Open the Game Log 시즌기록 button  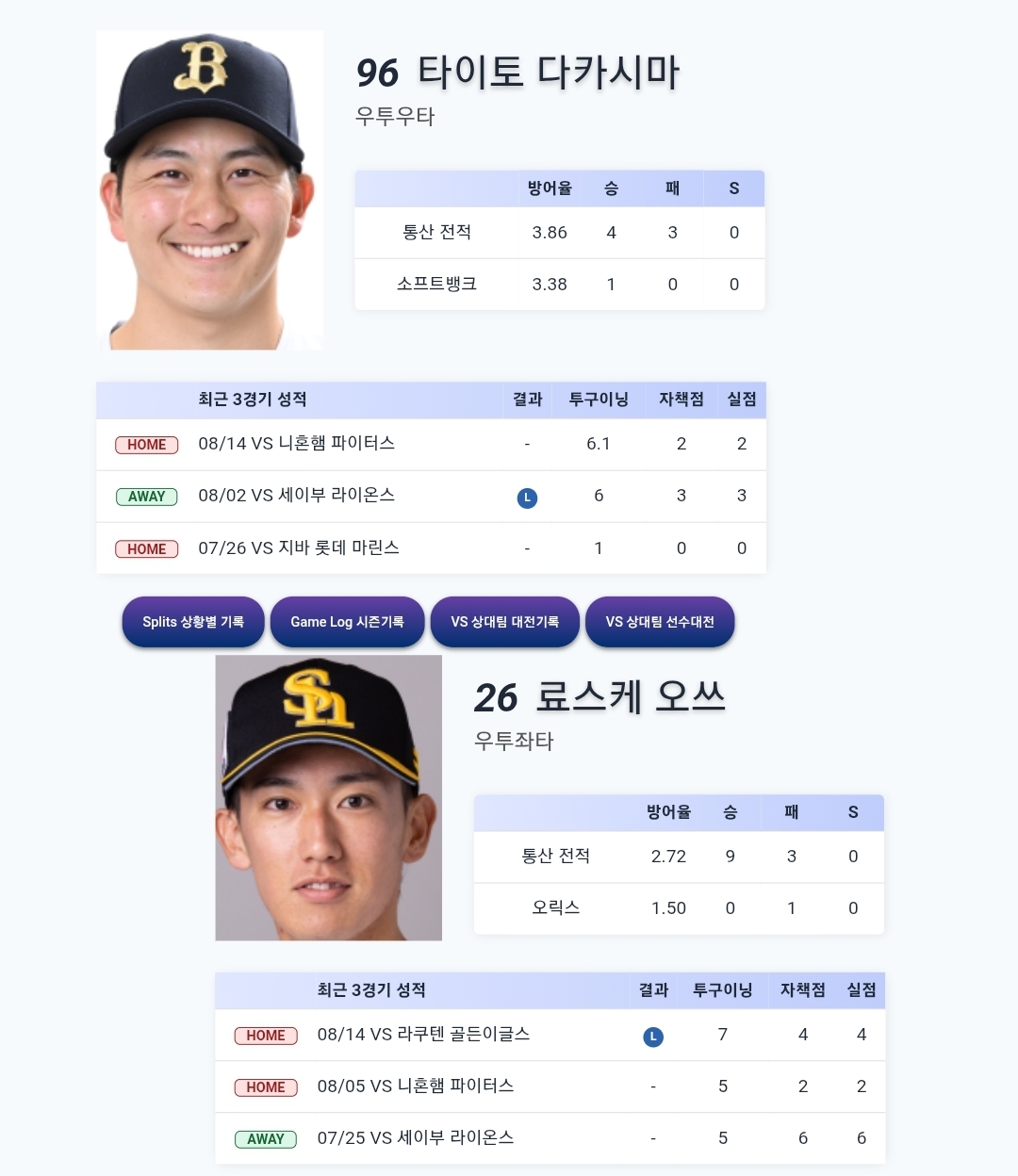click(347, 622)
